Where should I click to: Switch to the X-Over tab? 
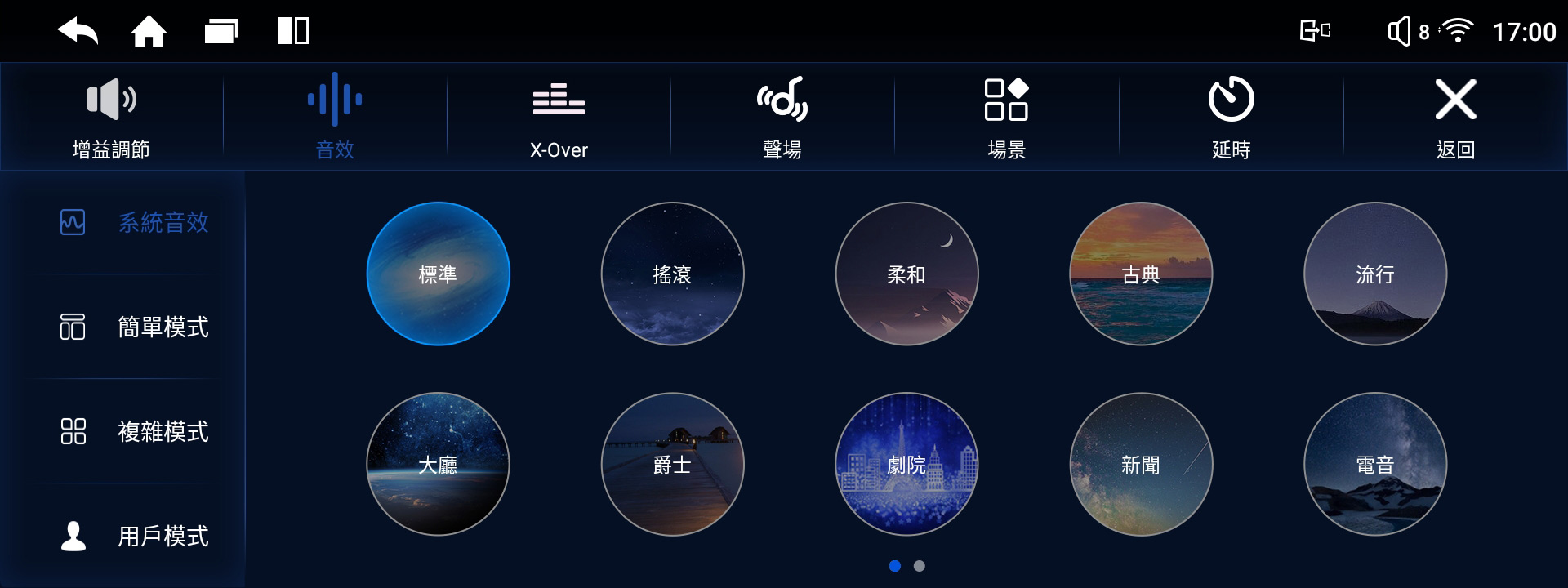coord(559,117)
